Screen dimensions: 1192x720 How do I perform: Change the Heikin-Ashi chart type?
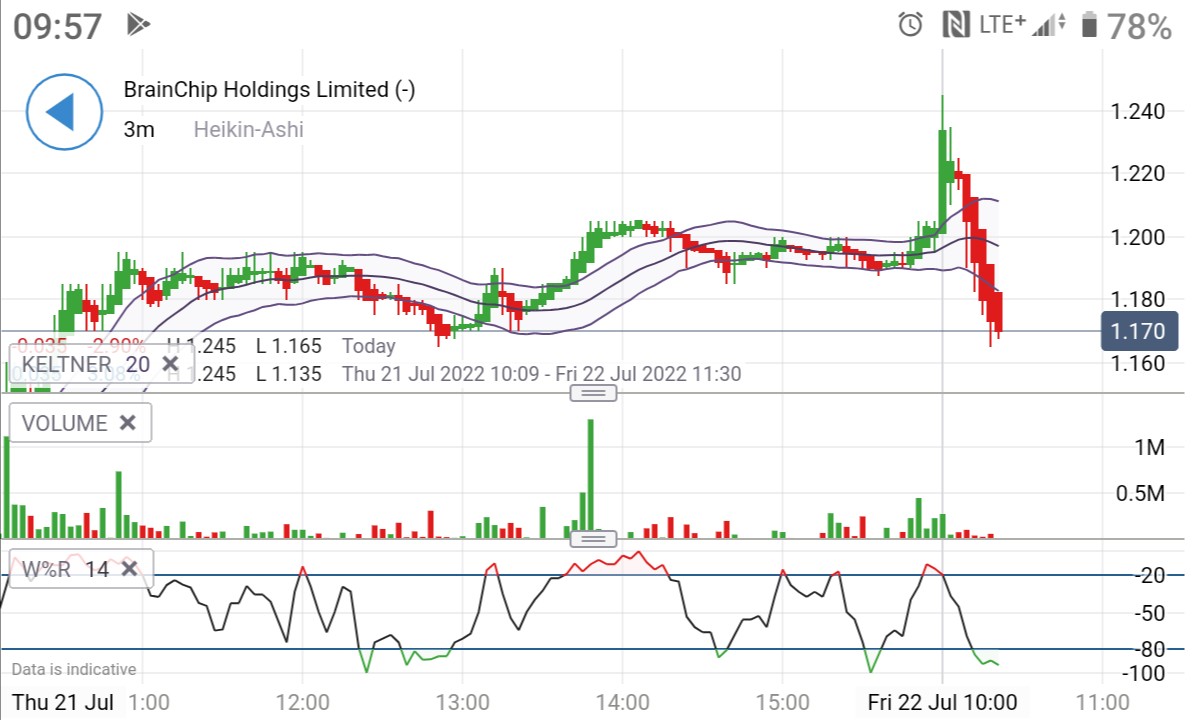click(248, 129)
